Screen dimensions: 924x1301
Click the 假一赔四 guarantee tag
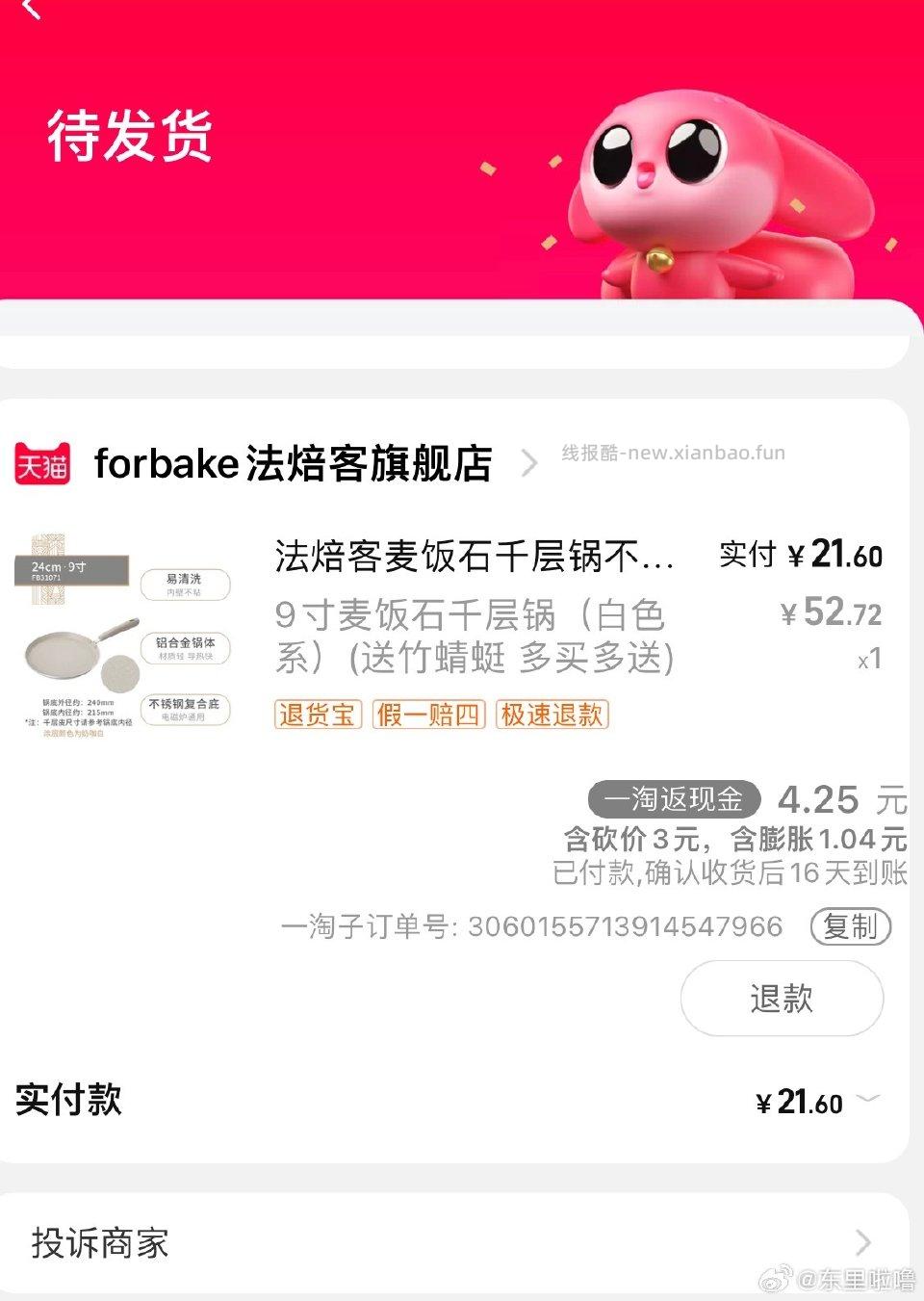(428, 715)
